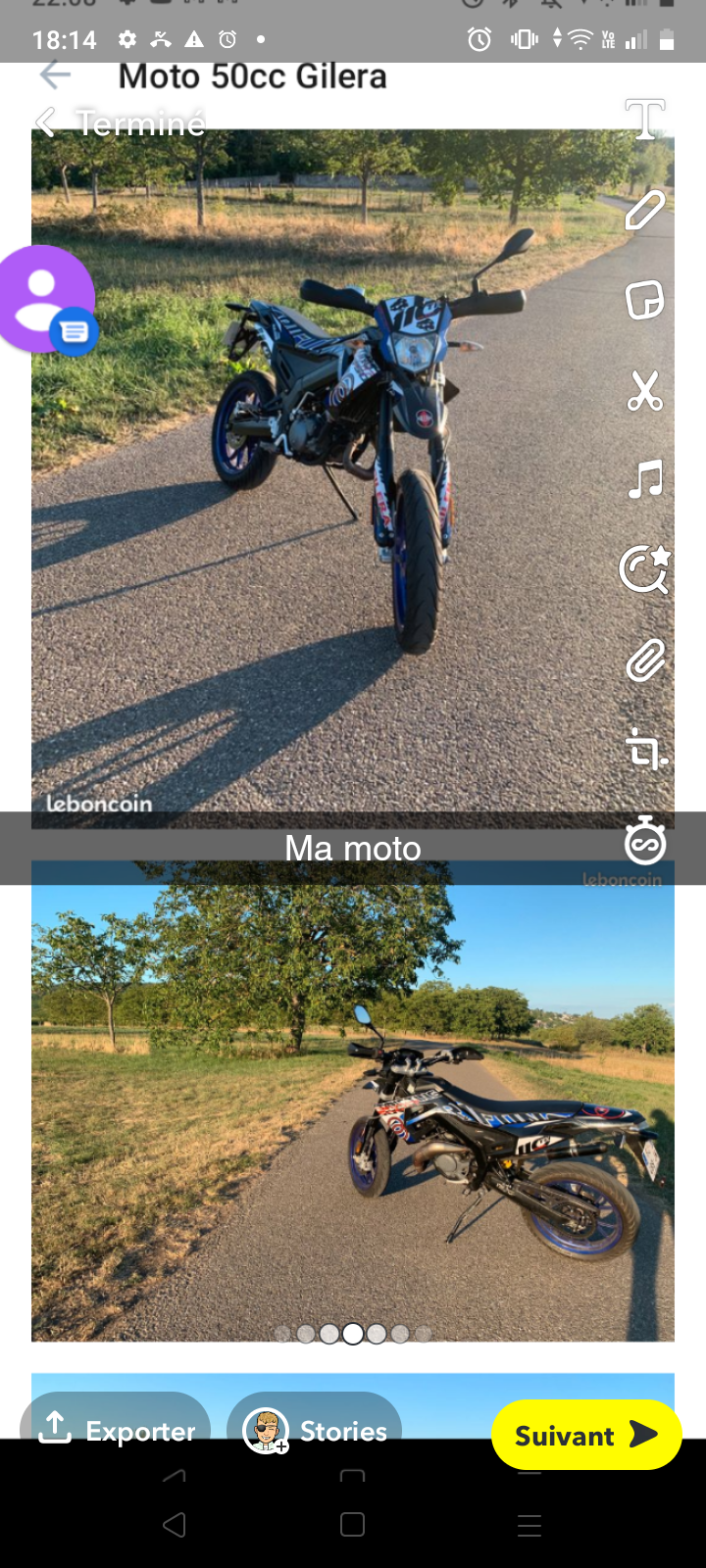Tap the system back button
The width and height of the screenshot is (706, 1568).
click(x=175, y=1524)
